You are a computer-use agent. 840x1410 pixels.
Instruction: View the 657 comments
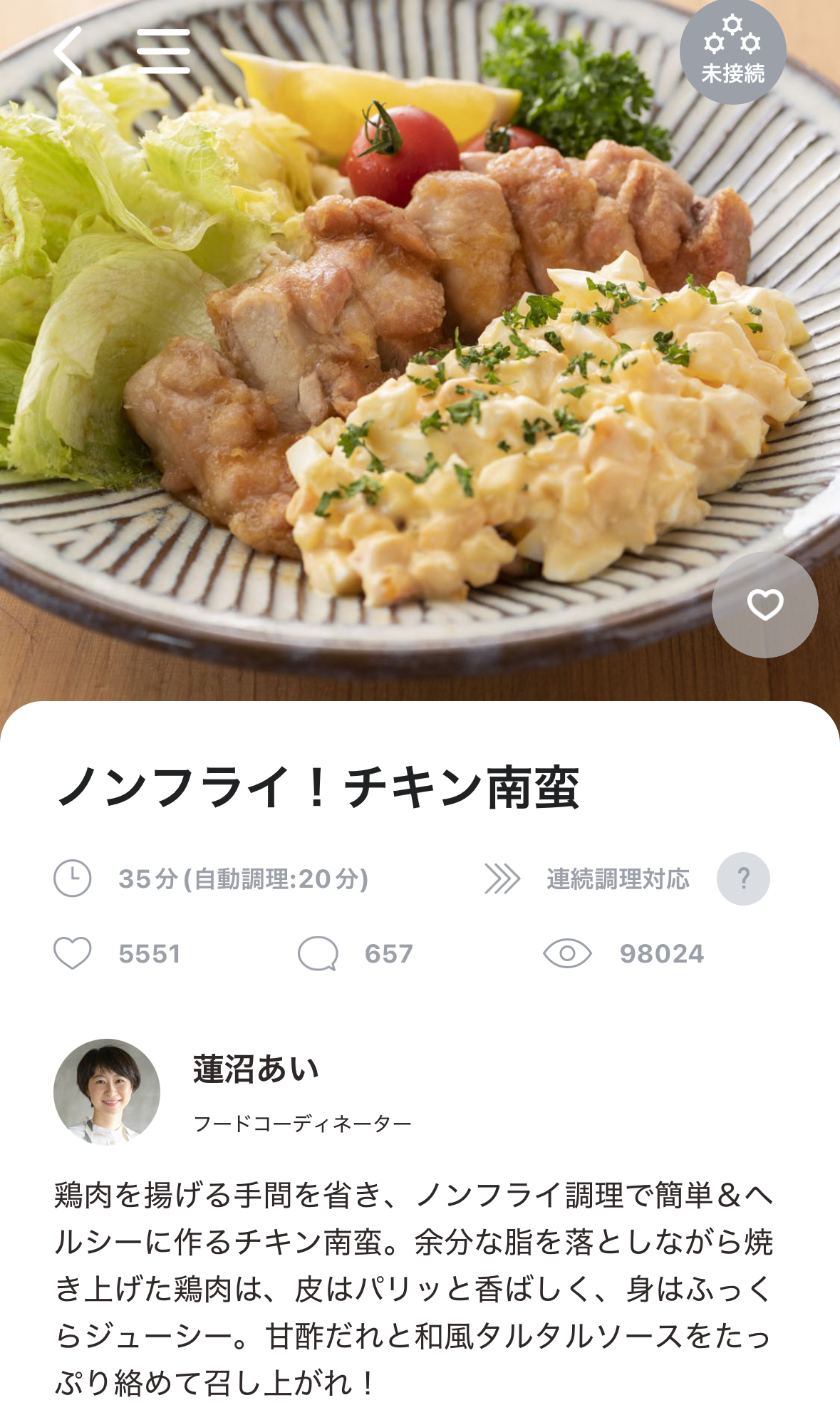coord(355,953)
